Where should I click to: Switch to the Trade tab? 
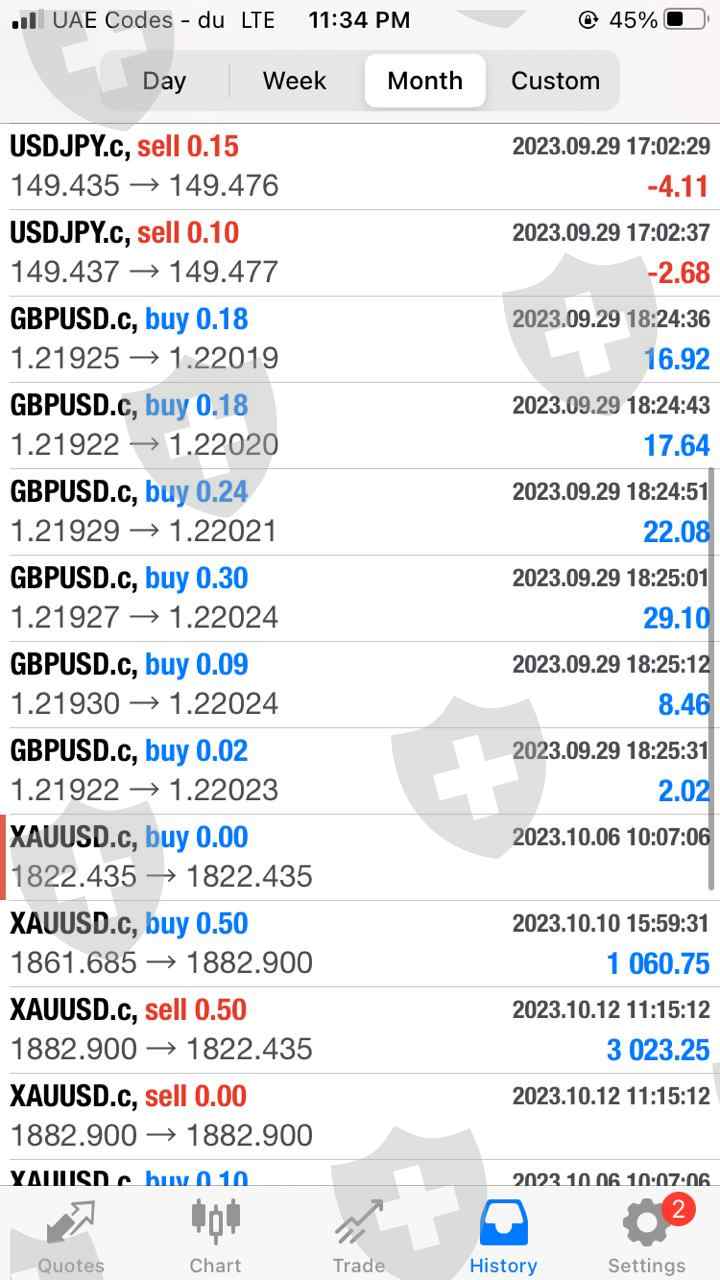[359, 1237]
